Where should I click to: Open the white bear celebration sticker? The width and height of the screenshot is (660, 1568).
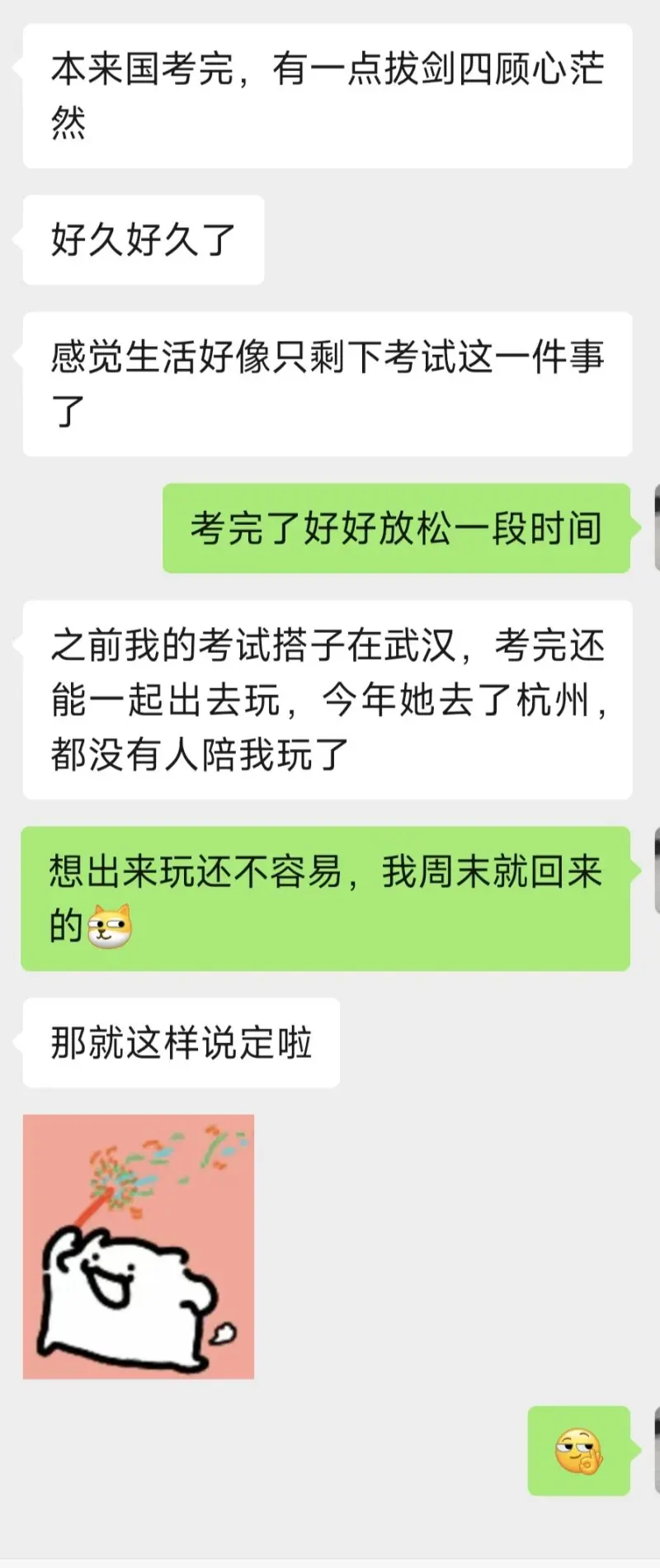(x=139, y=1246)
